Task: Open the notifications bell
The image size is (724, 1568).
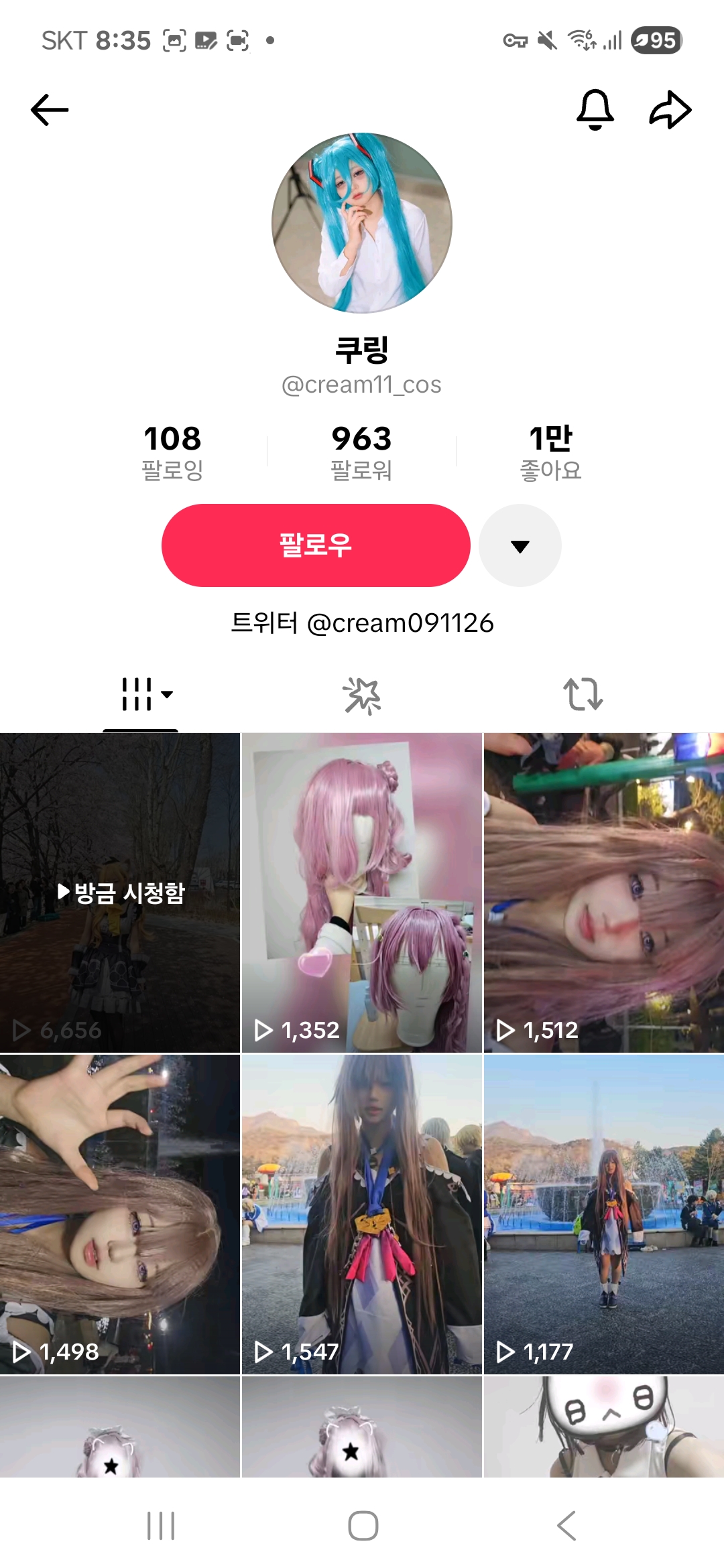Action: [x=595, y=110]
